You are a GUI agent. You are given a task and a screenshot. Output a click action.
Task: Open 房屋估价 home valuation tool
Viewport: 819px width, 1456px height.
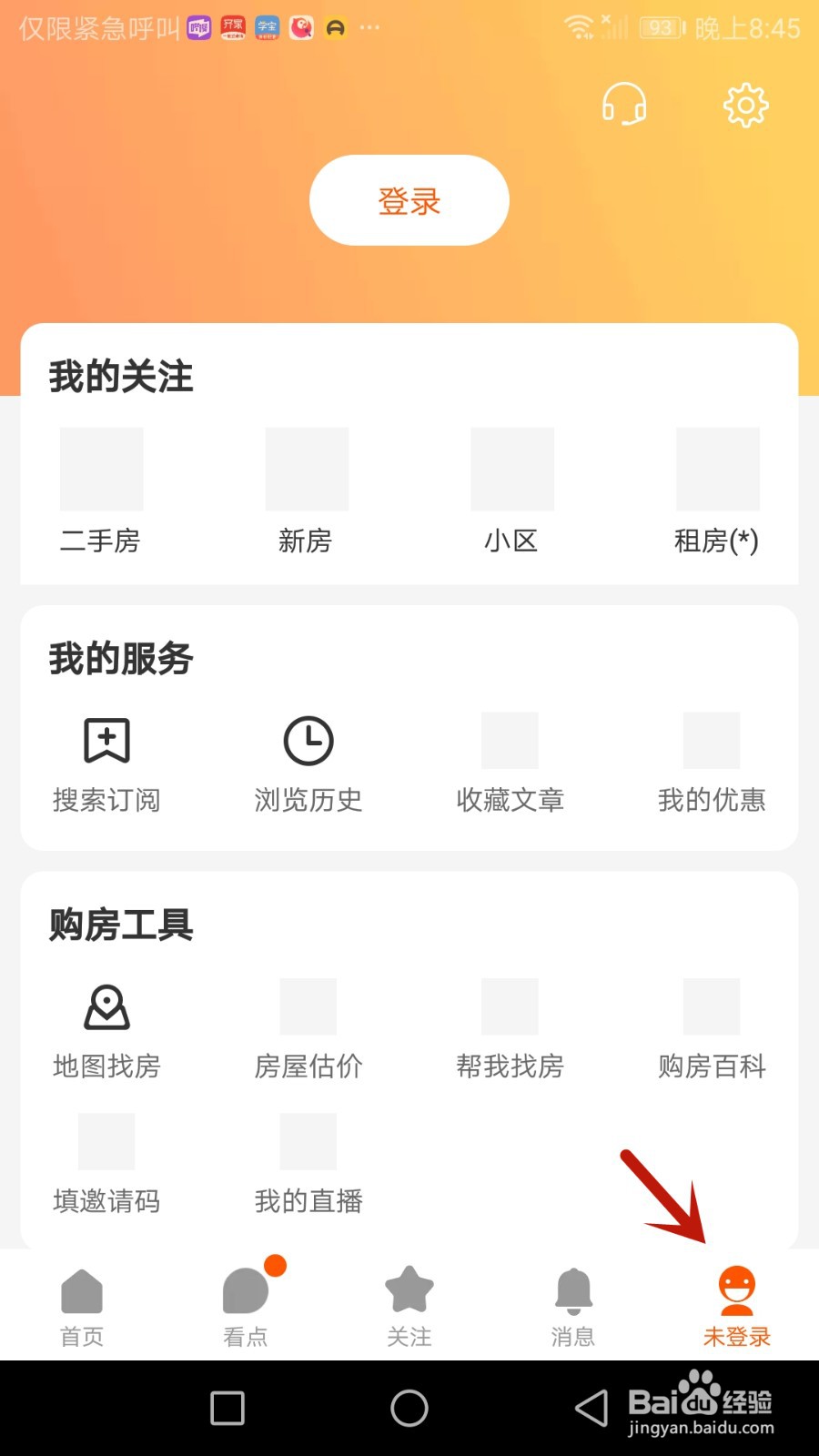pyautogui.click(x=308, y=1028)
